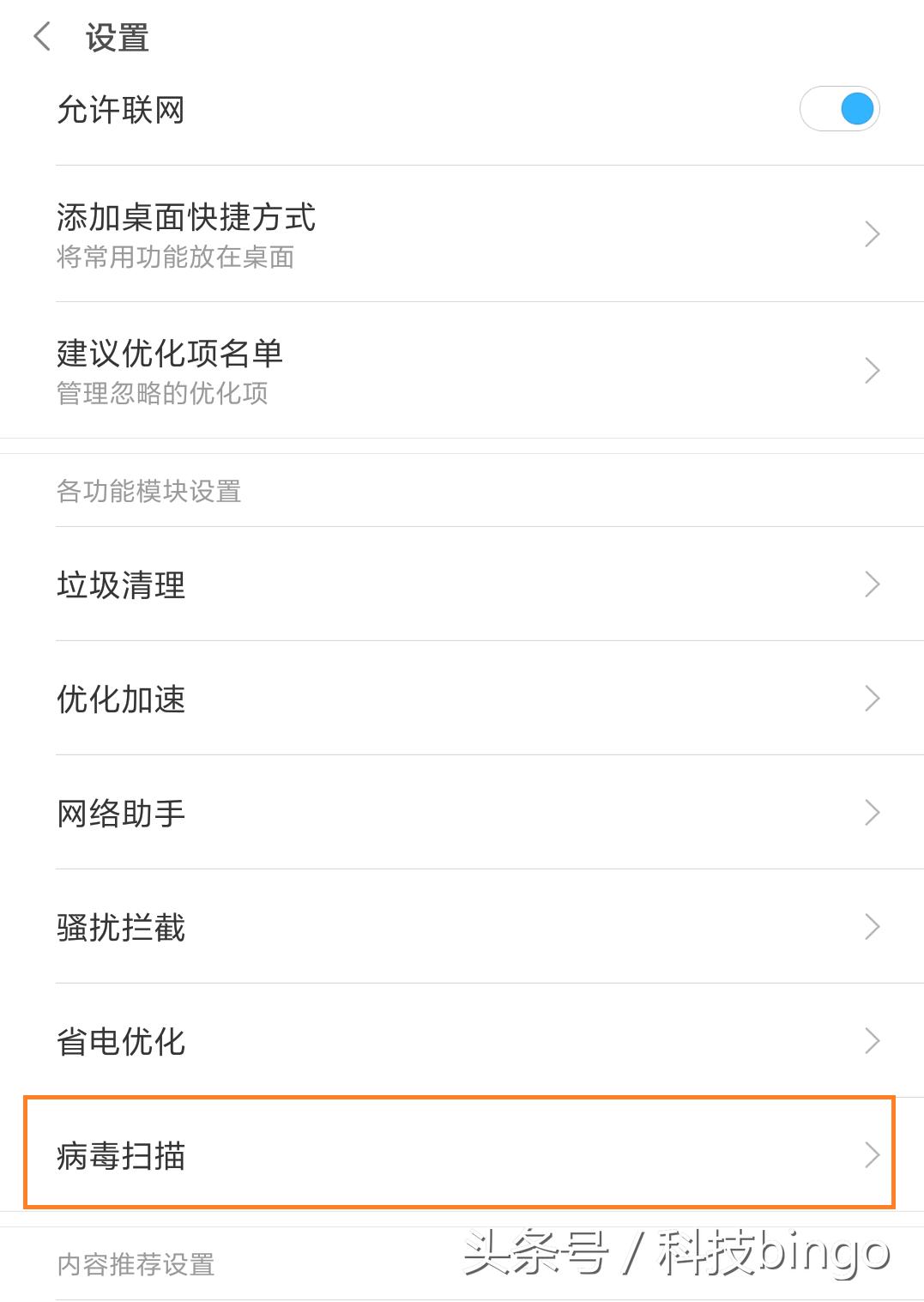Tap 管理忽略的优化项 subtitle text
Screen dimensions: 924x1302
coord(161,395)
